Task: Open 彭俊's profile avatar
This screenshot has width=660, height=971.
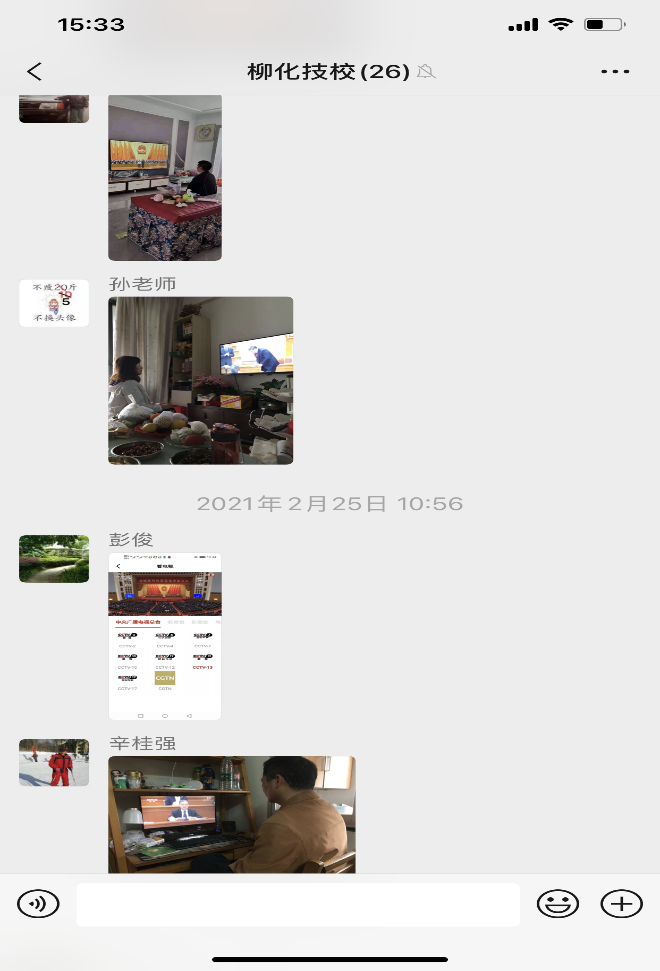Action: click(x=54, y=559)
